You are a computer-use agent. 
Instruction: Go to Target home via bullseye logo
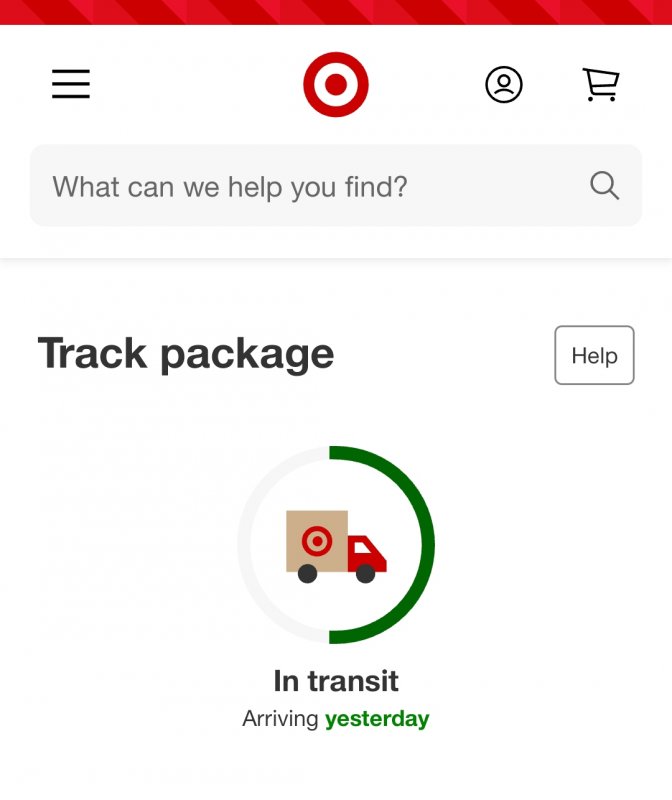(336, 85)
